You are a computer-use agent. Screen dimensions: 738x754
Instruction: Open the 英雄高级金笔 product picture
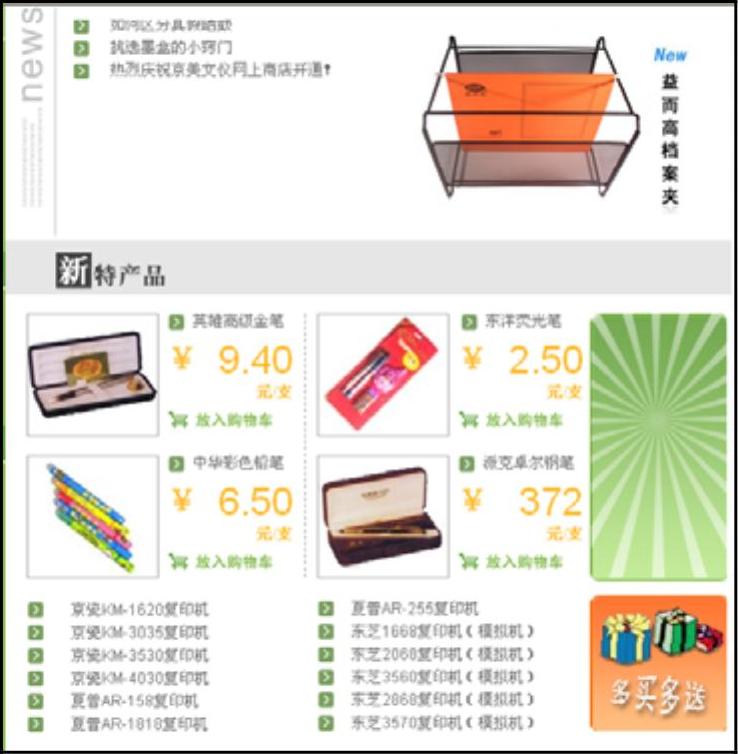pos(92,375)
